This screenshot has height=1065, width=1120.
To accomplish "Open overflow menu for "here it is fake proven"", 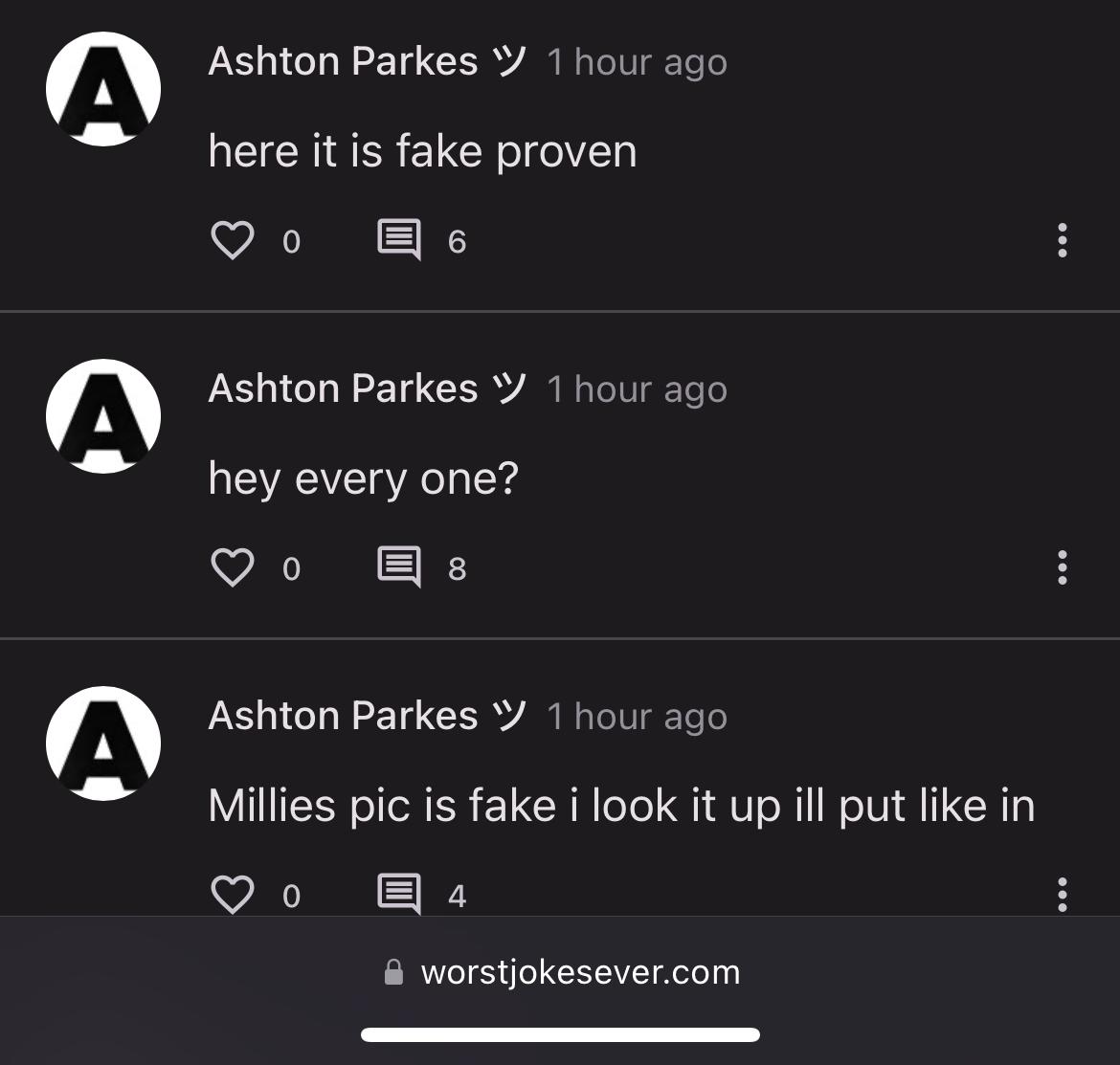I will 1062,240.
